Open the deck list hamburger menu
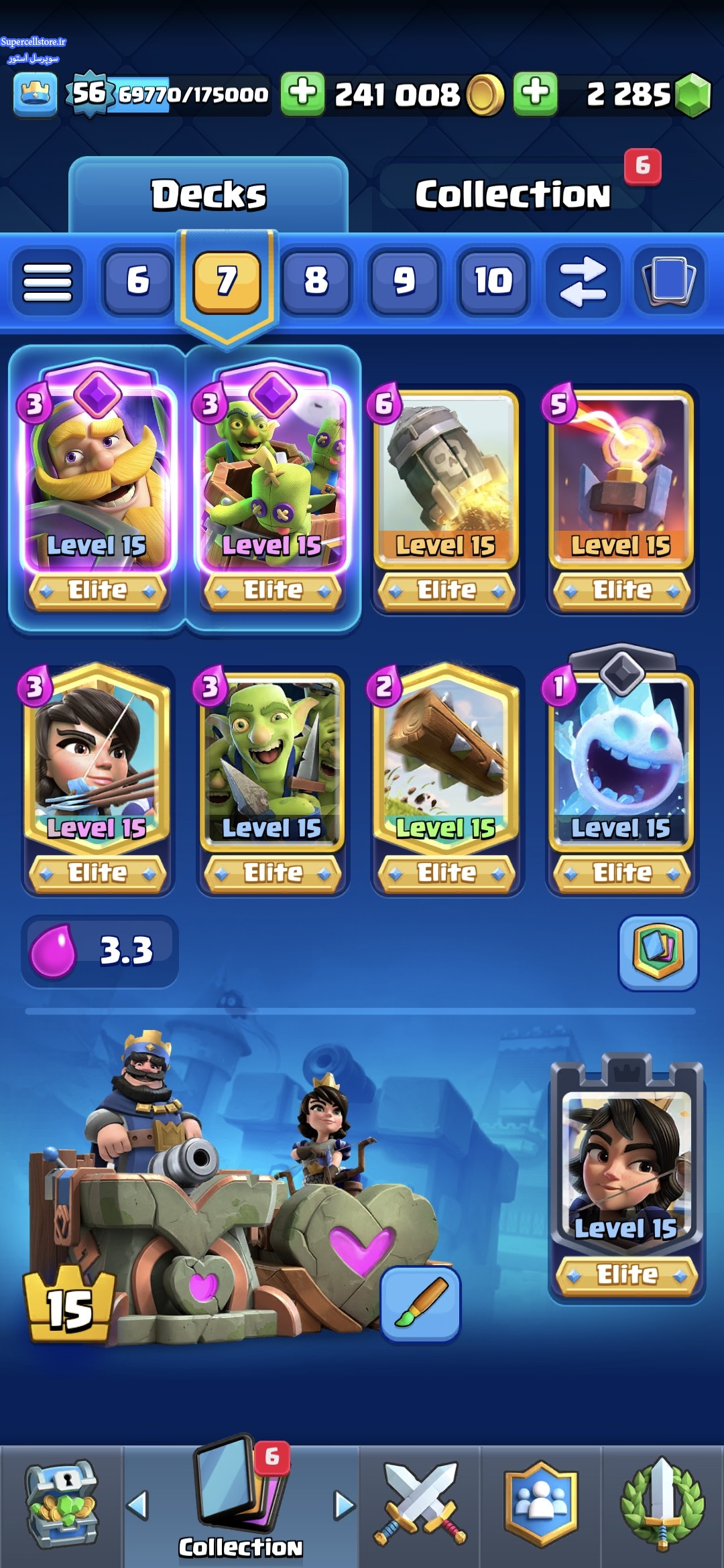Image resolution: width=724 pixels, height=1568 pixels. (x=48, y=281)
